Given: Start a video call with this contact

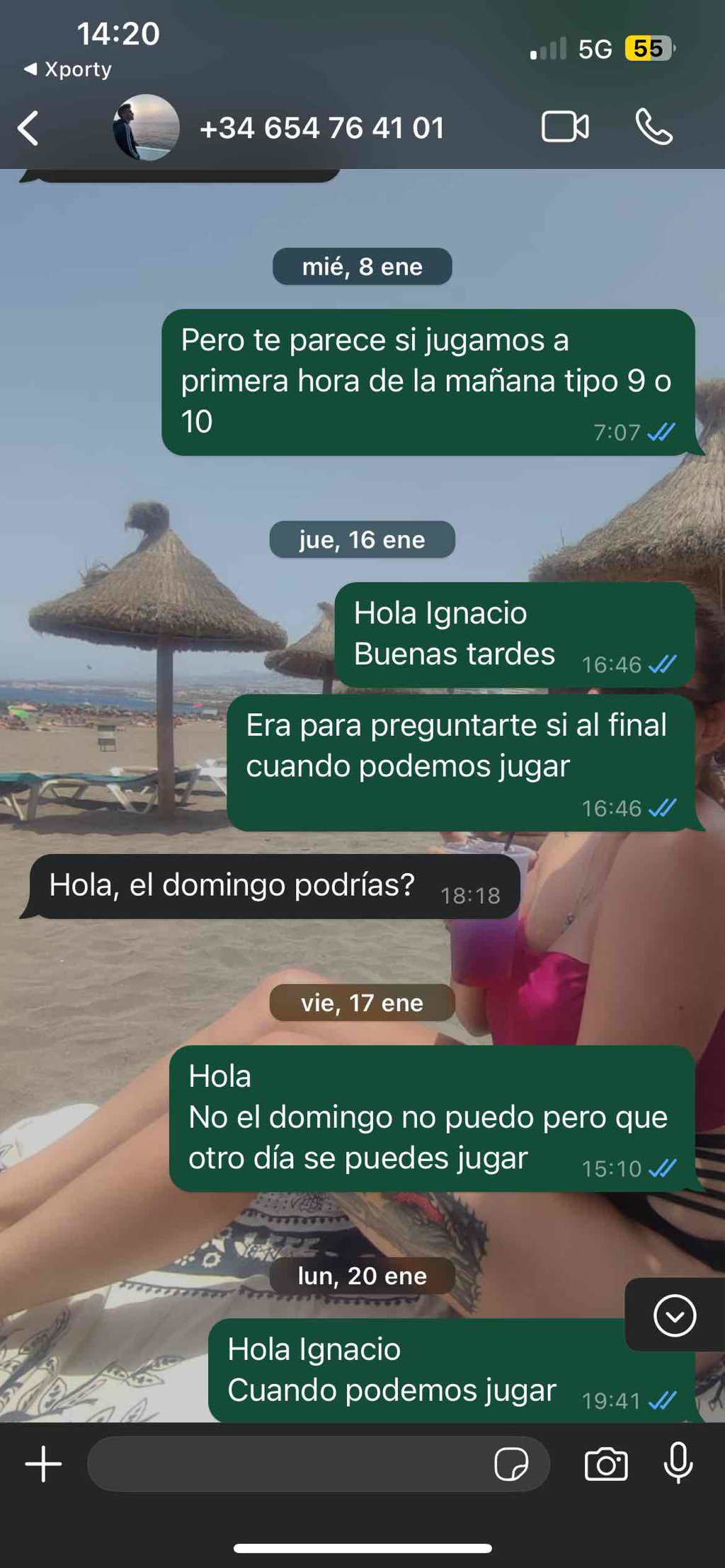Looking at the screenshot, I should (565, 127).
